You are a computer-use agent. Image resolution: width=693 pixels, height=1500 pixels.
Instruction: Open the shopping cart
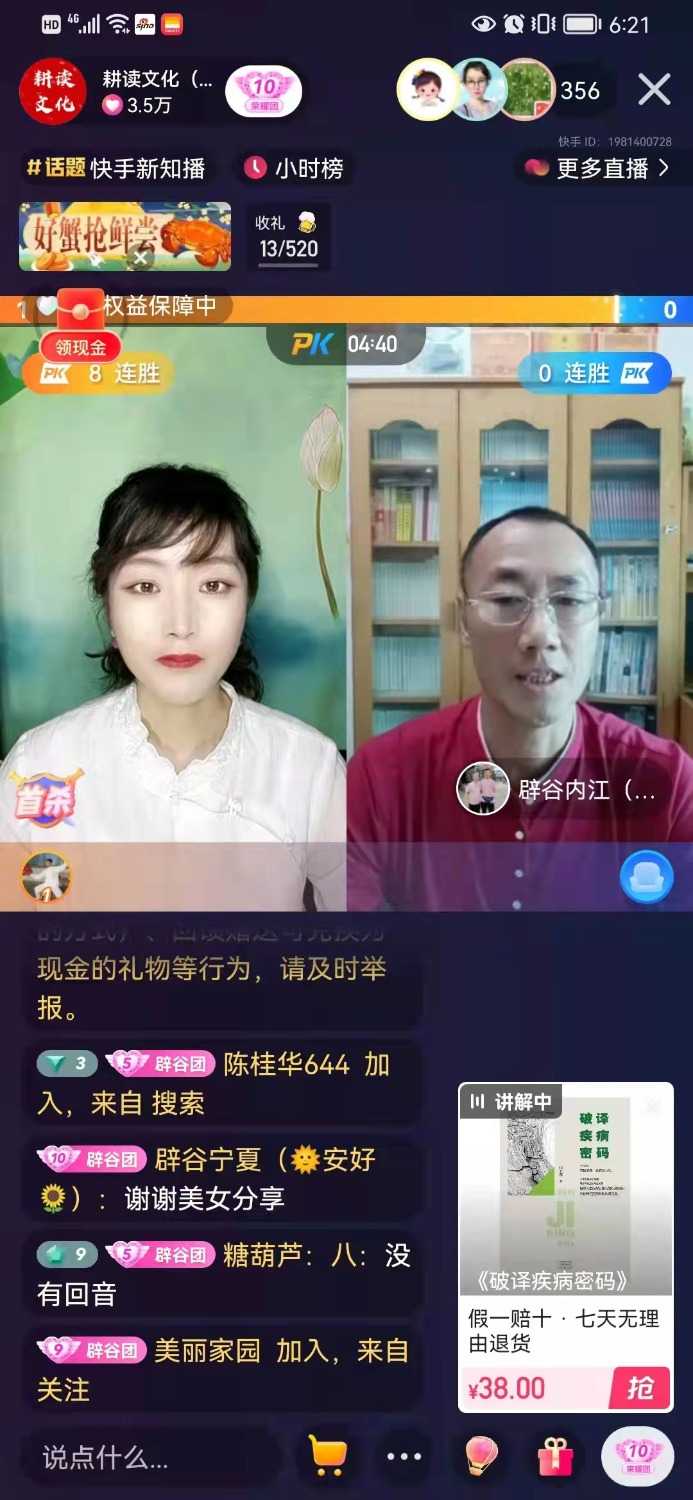pyautogui.click(x=327, y=1457)
